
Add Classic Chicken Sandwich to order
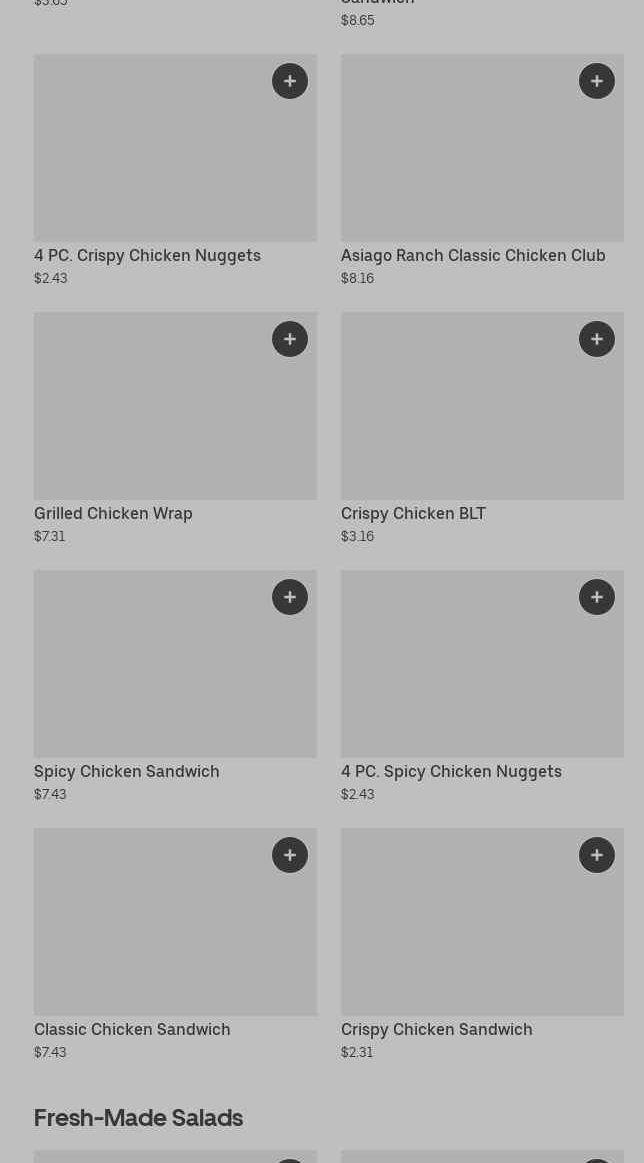point(290,855)
